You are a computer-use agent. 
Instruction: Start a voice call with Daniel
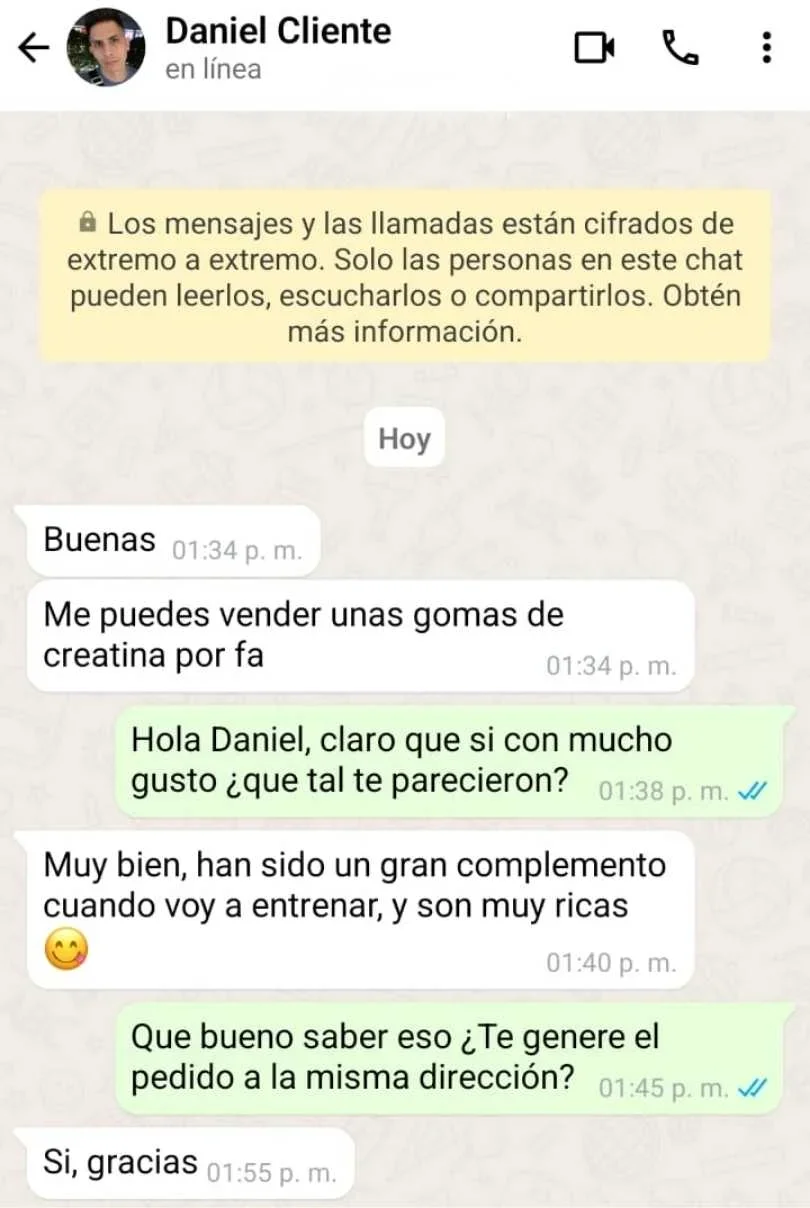[x=680, y=47]
